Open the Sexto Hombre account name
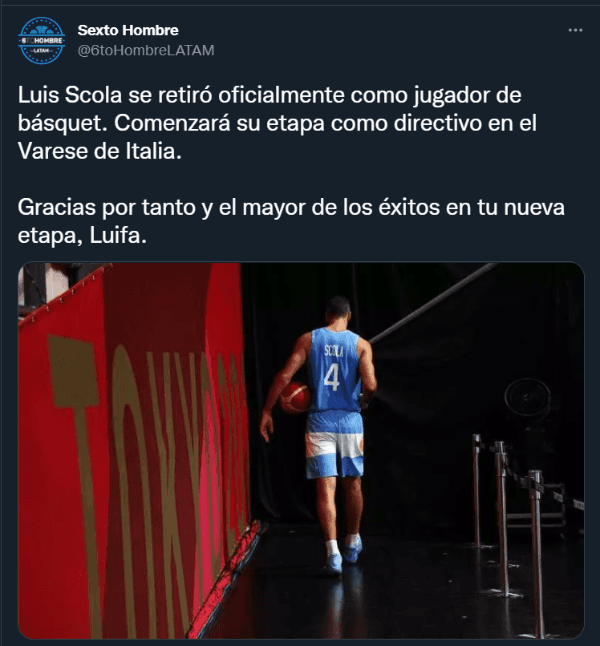This screenshot has height=646, width=600. [x=128, y=31]
